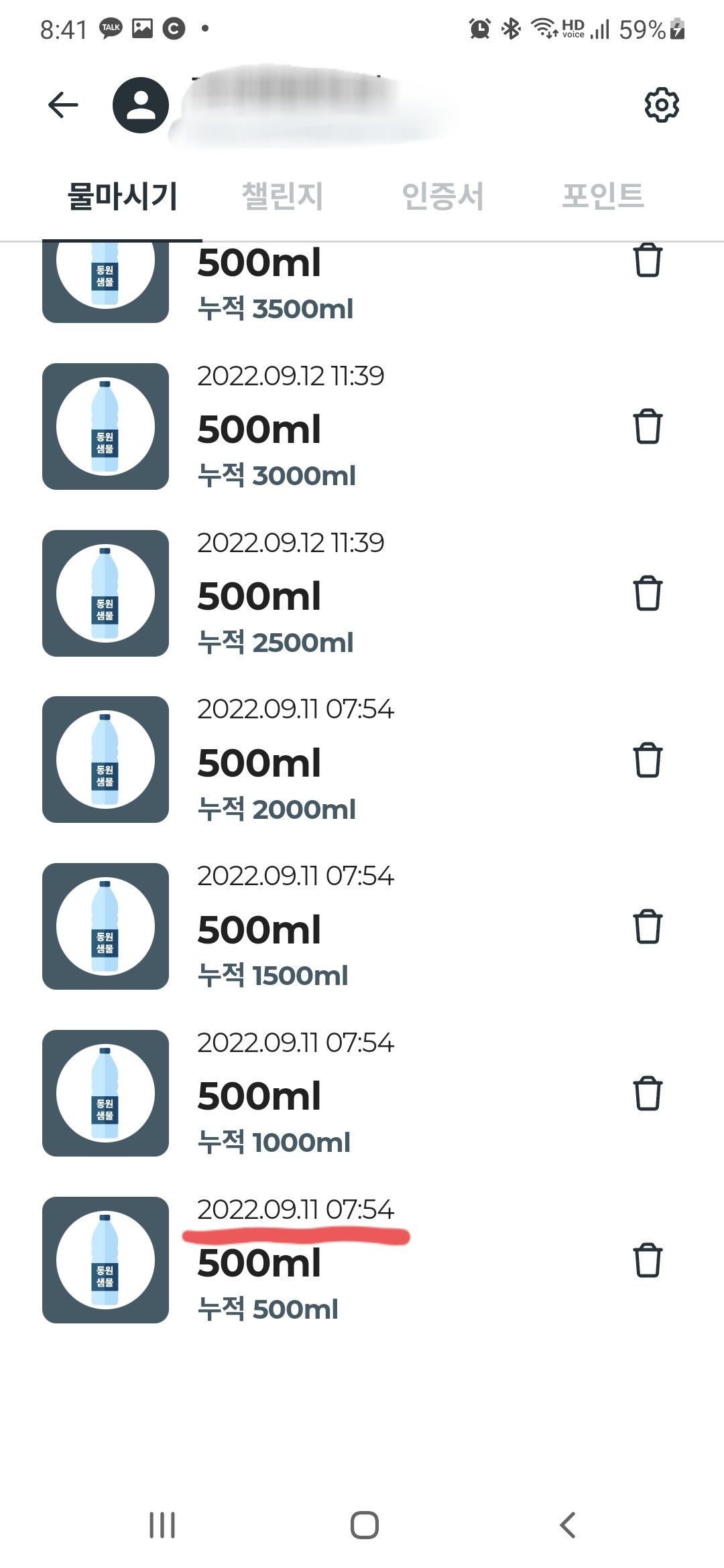Delete the record with 누적 3500ml

648,260
